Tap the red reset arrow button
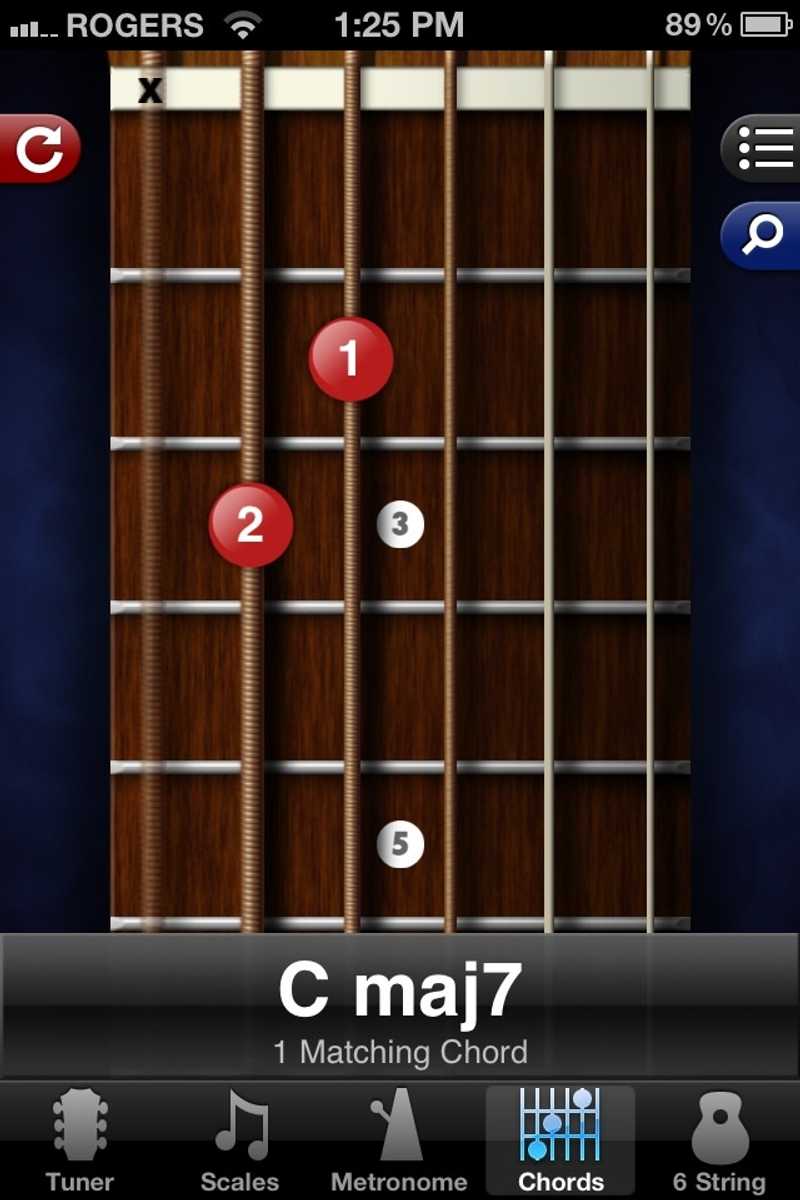Image resolution: width=800 pixels, height=1200 pixels. (40, 149)
